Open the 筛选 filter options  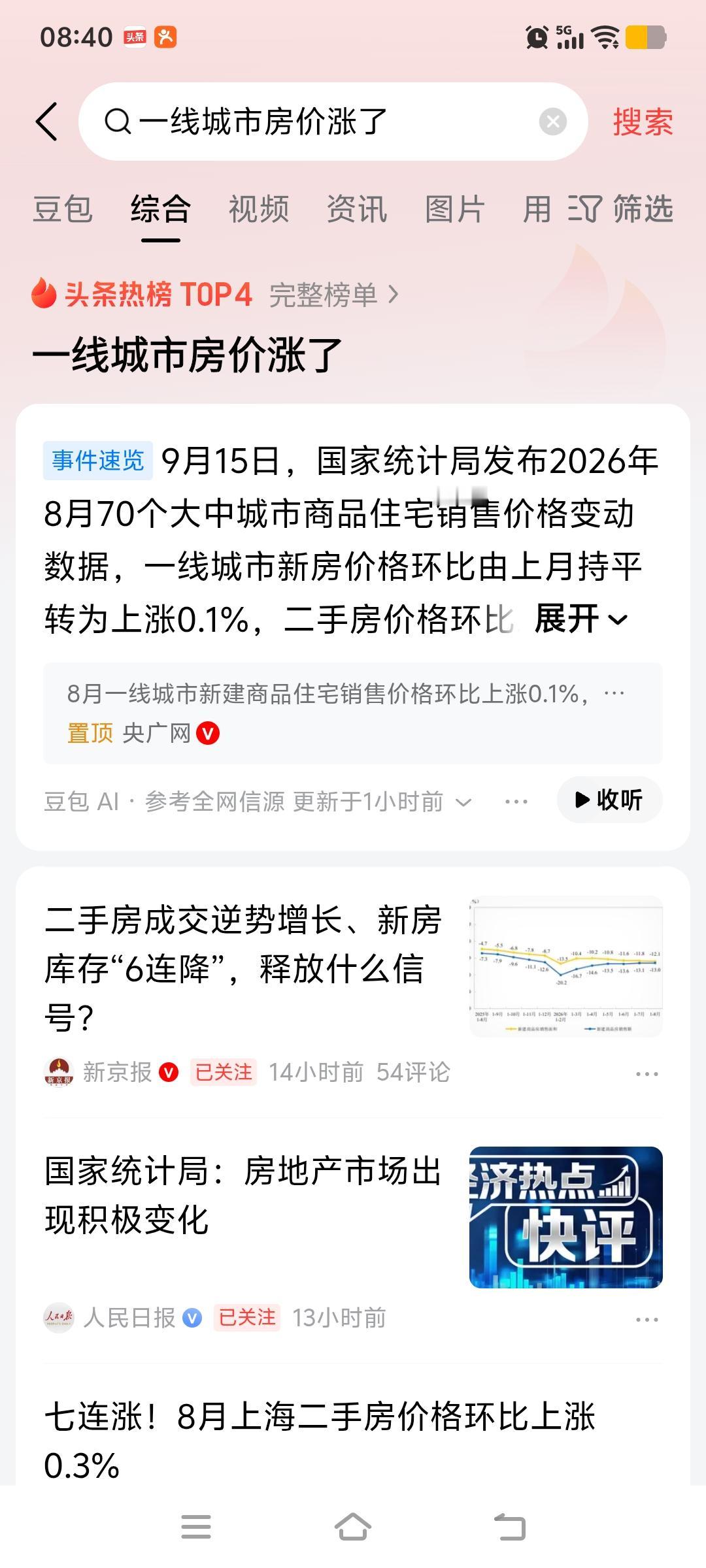[x=621, y=210]
